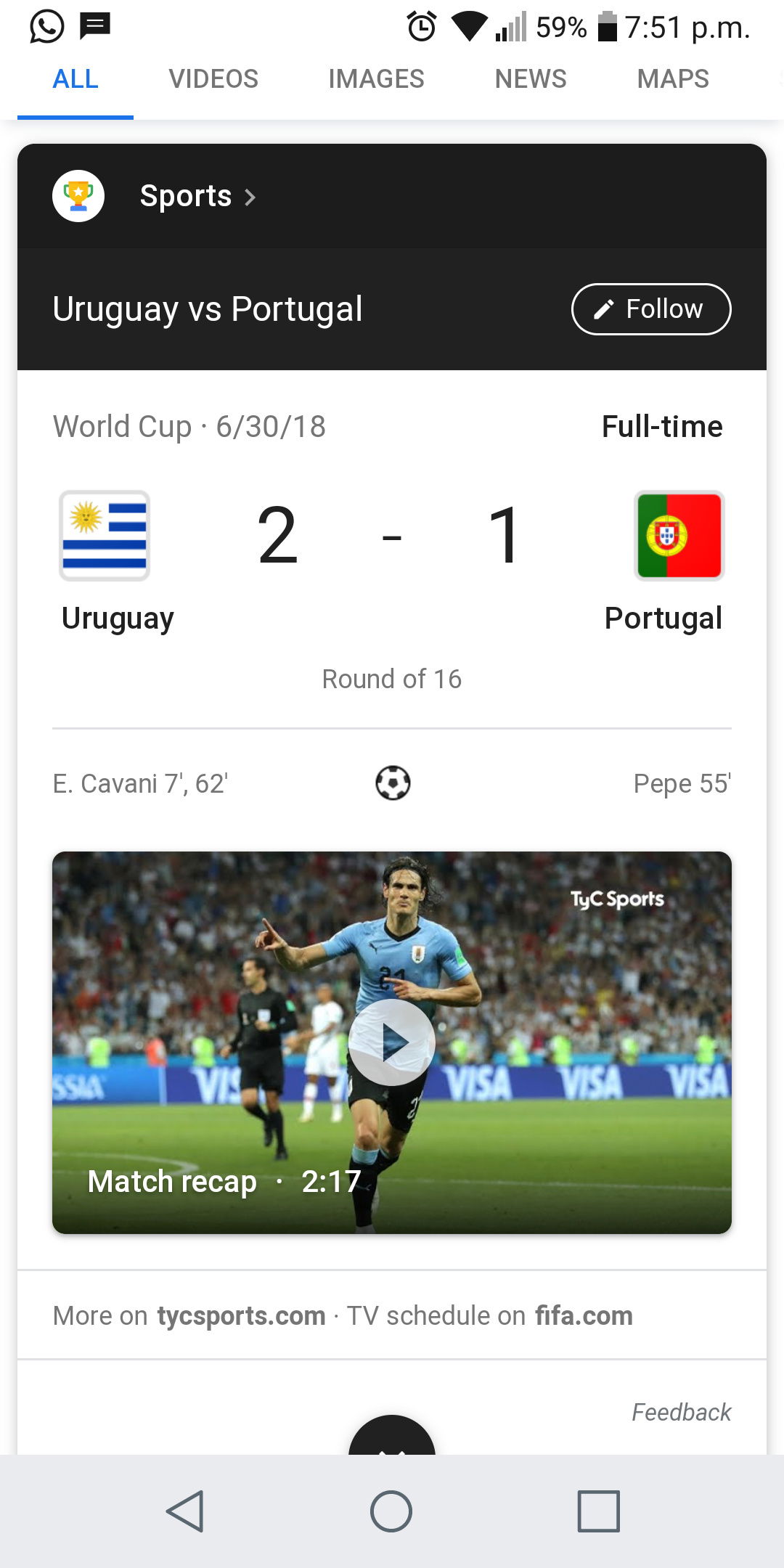
Task: Expand the card with the down chevron
Action: [392, 1437]
